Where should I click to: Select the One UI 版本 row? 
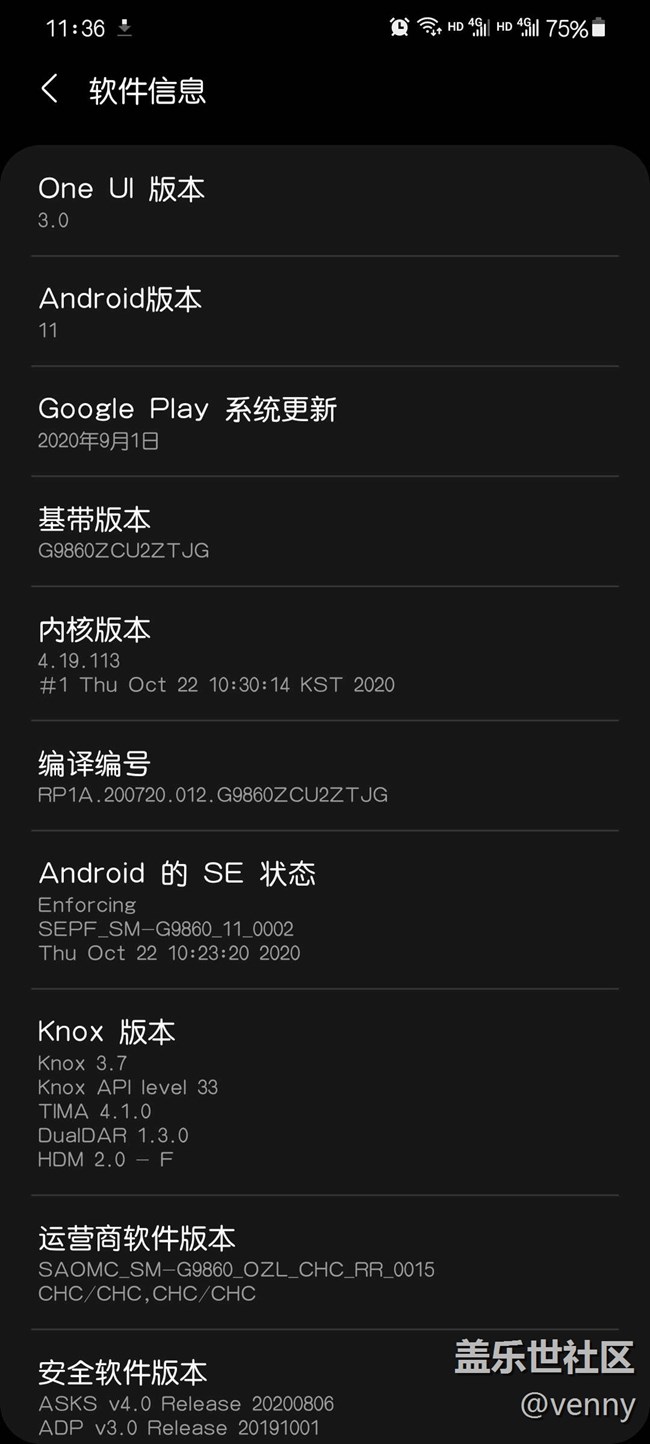pos(324,202)
